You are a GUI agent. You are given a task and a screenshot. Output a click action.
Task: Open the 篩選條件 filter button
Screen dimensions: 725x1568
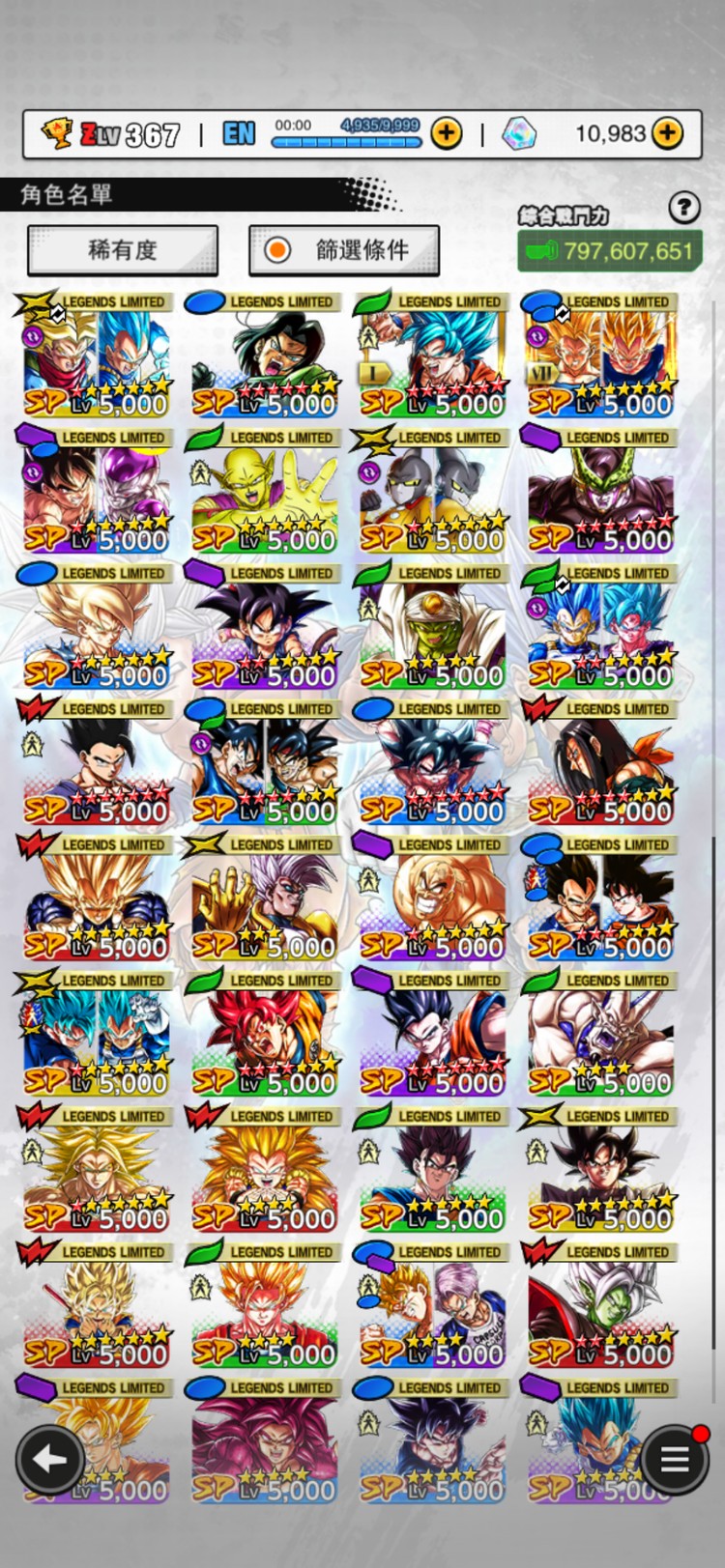(x=344, y=251)
